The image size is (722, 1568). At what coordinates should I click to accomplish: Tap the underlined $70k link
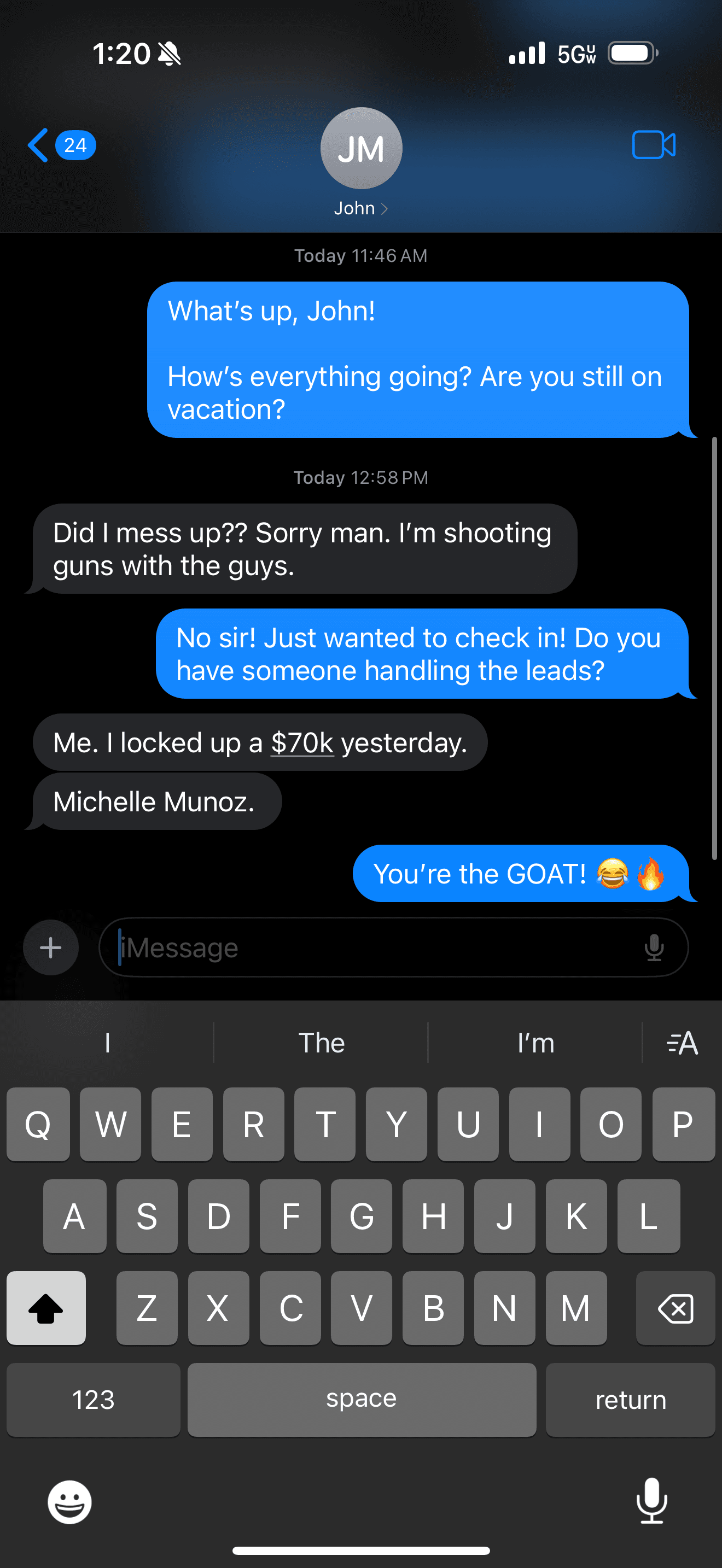[302, 743]
